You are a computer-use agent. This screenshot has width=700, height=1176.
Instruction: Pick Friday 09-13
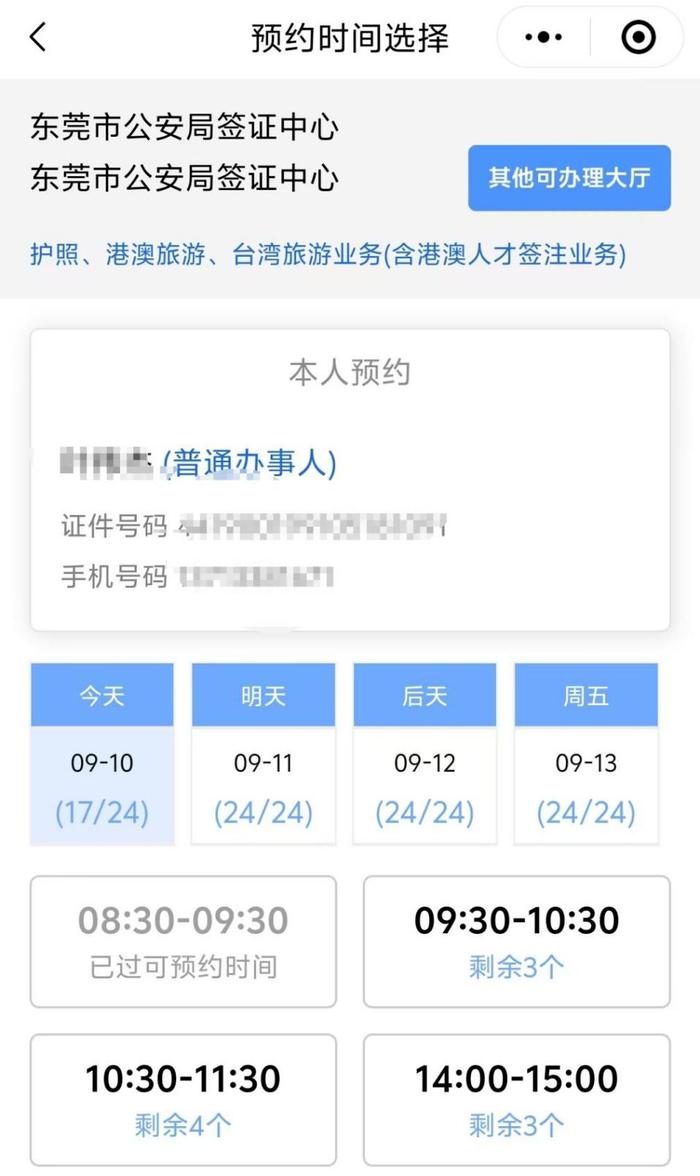click(586, 754)
